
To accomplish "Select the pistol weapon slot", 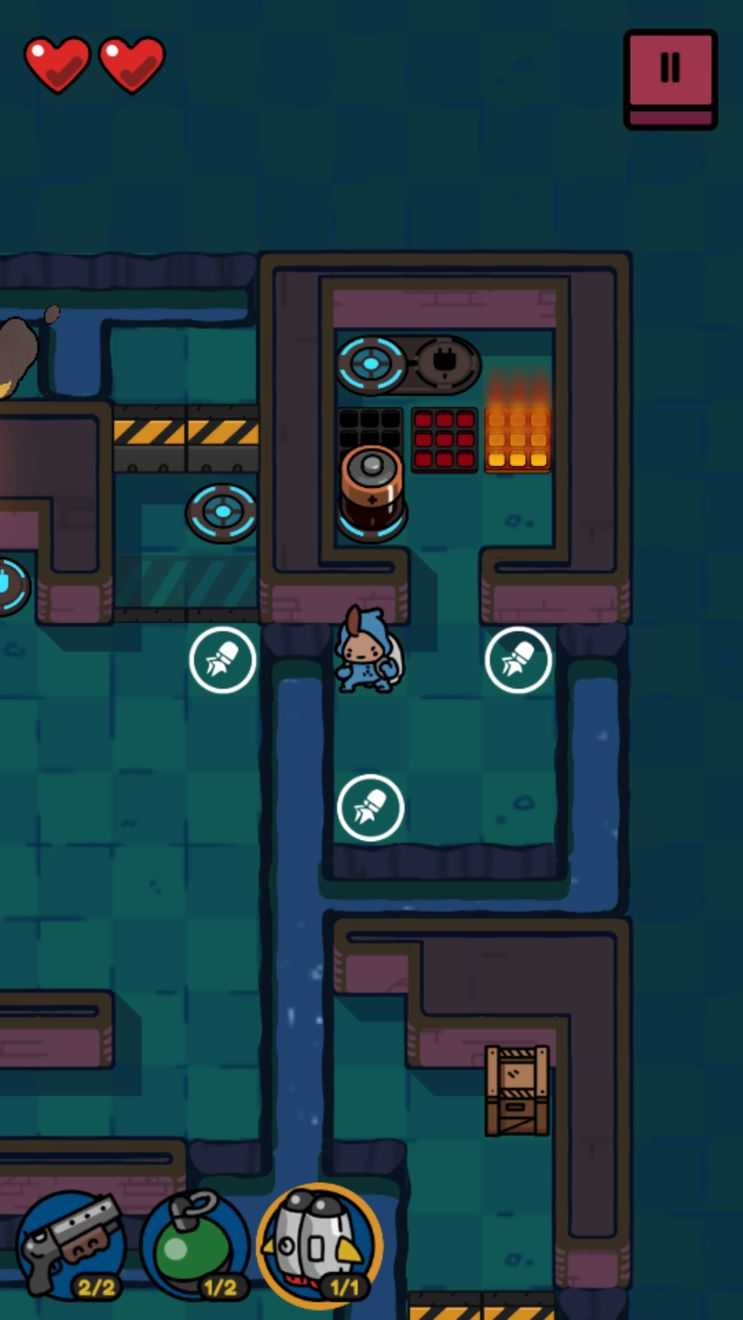I will click(x=72, y=1245).
